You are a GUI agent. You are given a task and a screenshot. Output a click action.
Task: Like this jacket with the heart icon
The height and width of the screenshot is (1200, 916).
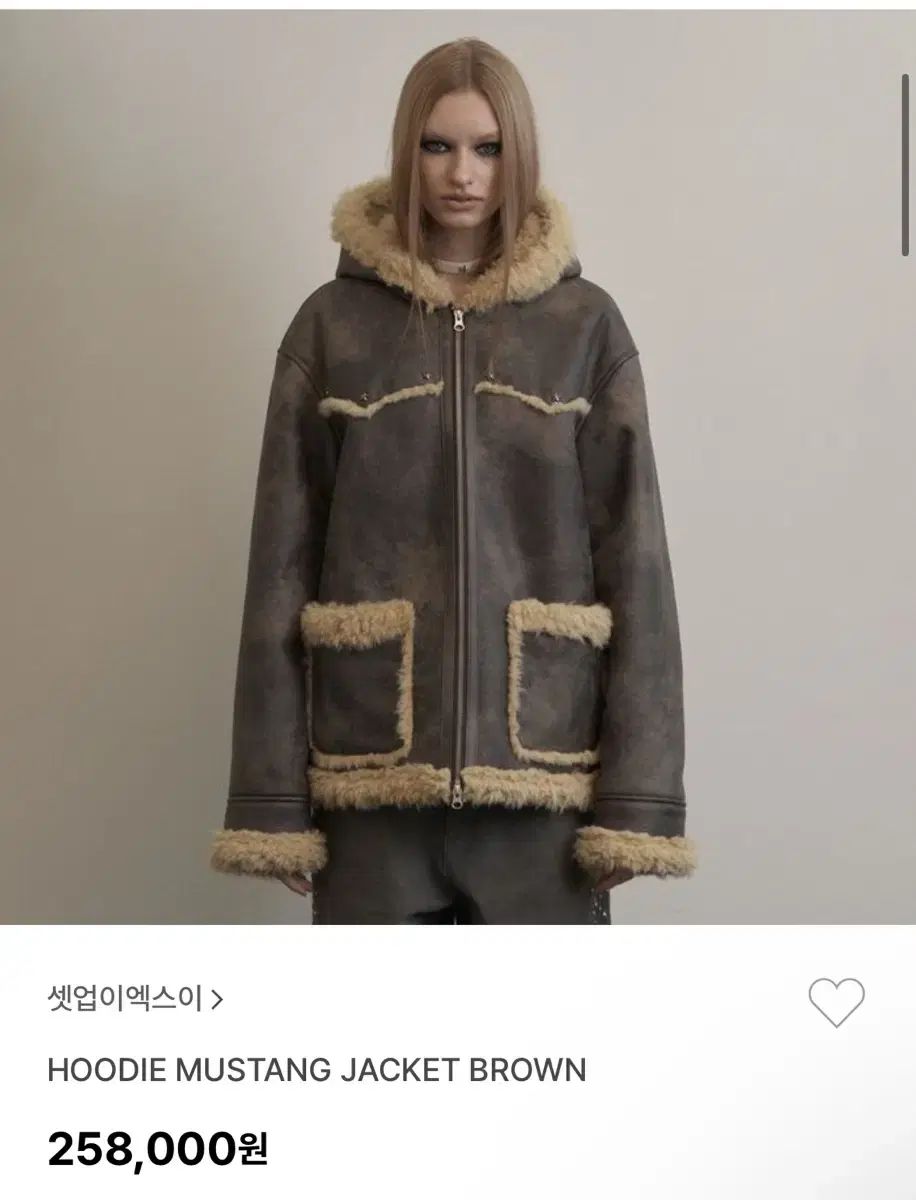835,1001
